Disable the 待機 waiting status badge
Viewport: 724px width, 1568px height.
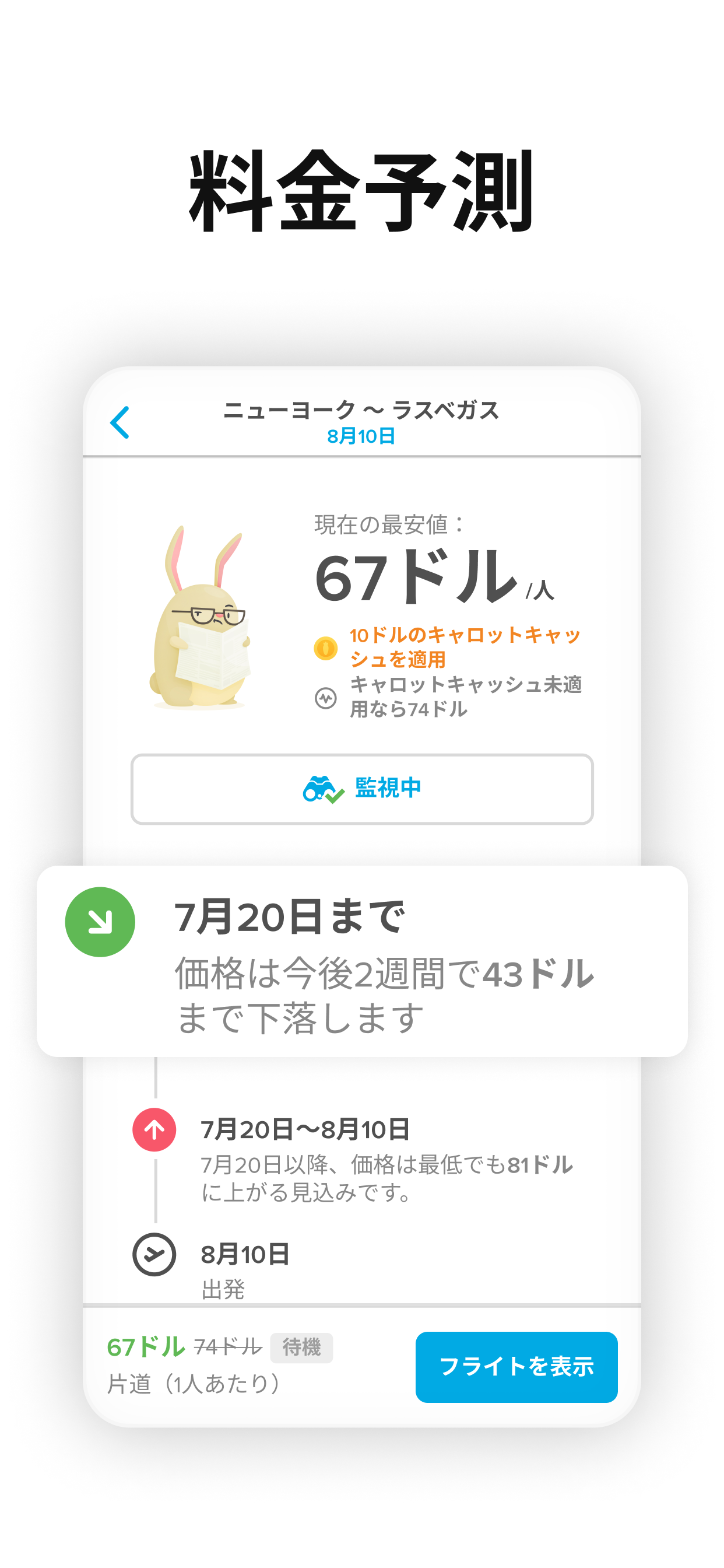point(303,1345)
